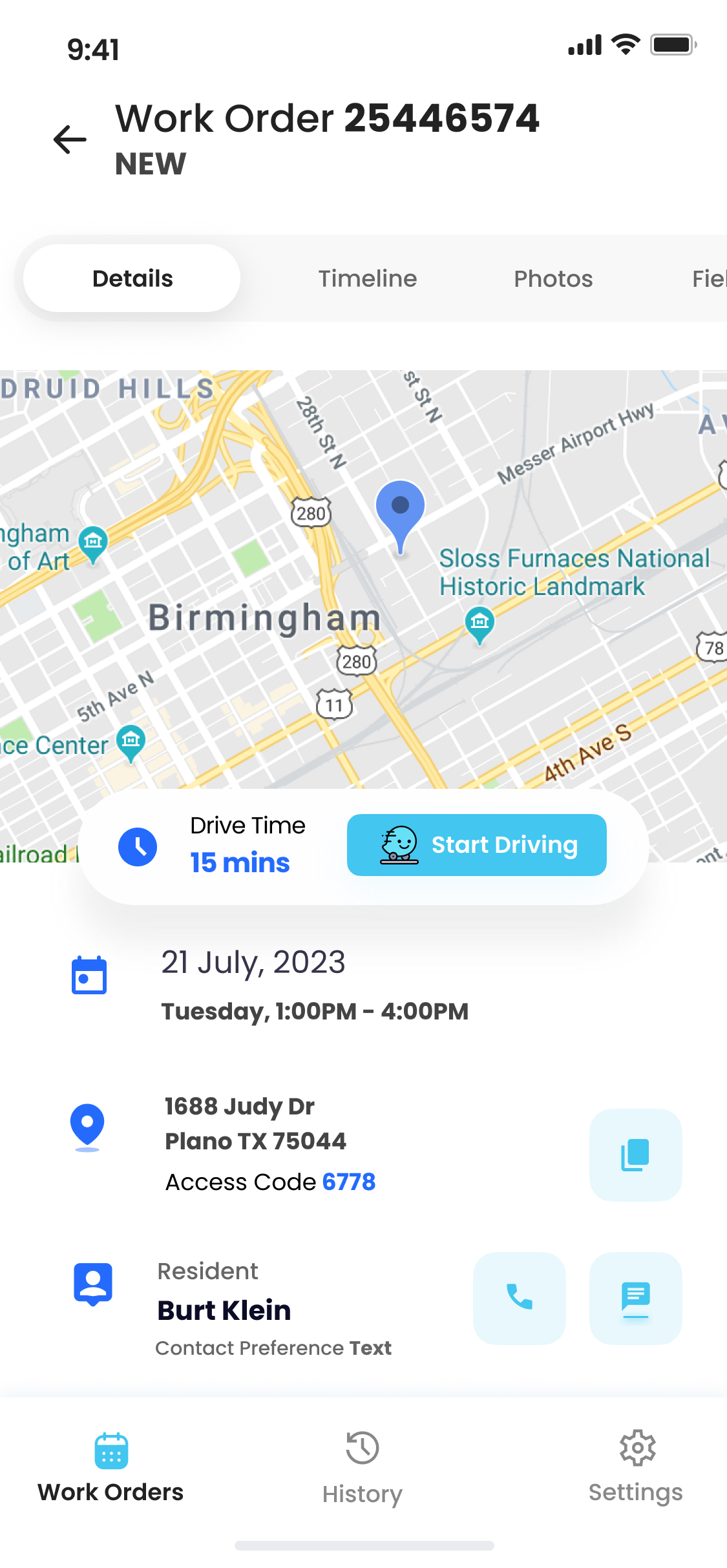Open the History tab
The width and height of the screenshot is (727, 1568).
tap(363, 1468)
